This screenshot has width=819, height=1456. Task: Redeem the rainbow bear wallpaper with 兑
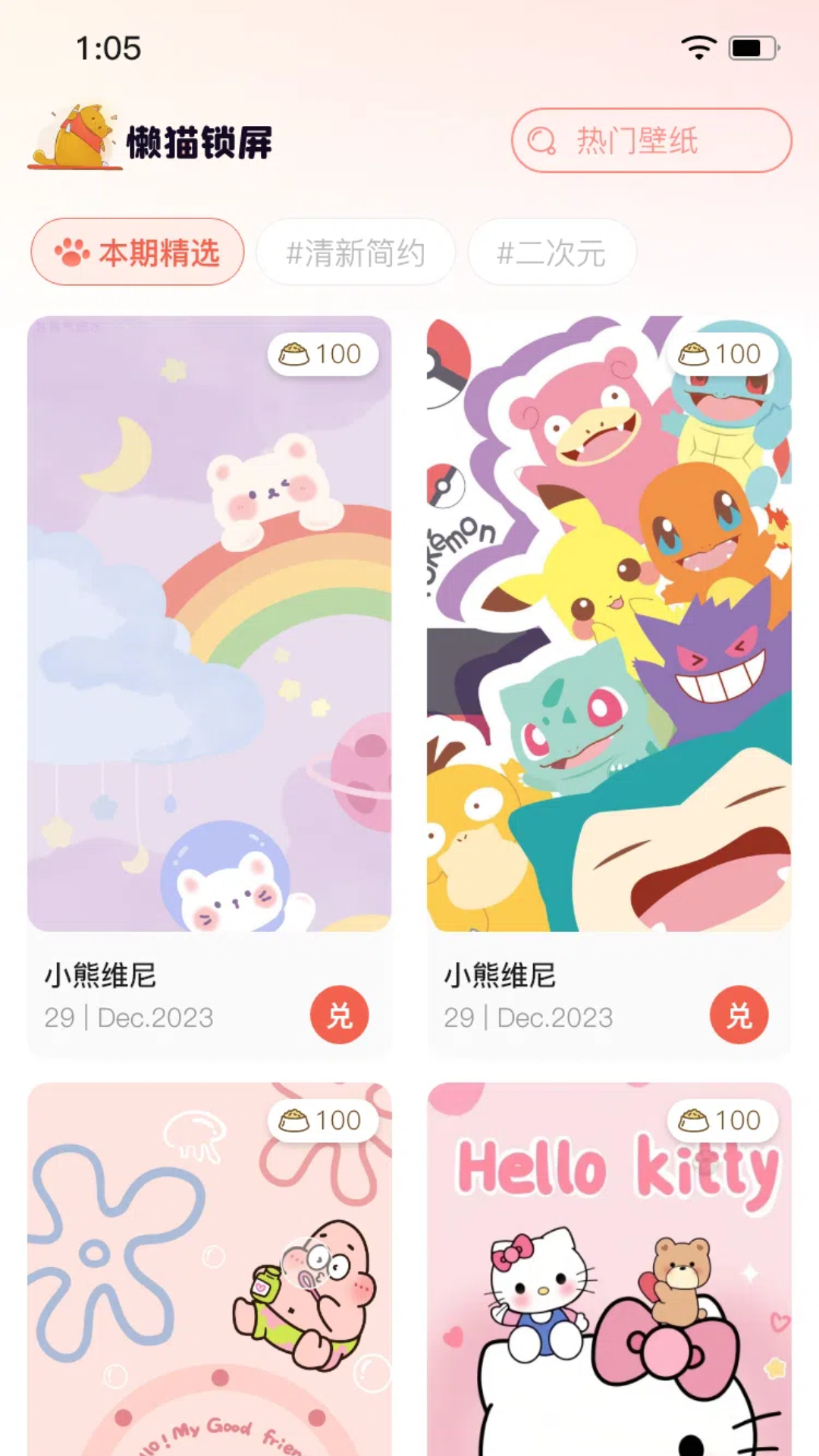coord(340,1015)
